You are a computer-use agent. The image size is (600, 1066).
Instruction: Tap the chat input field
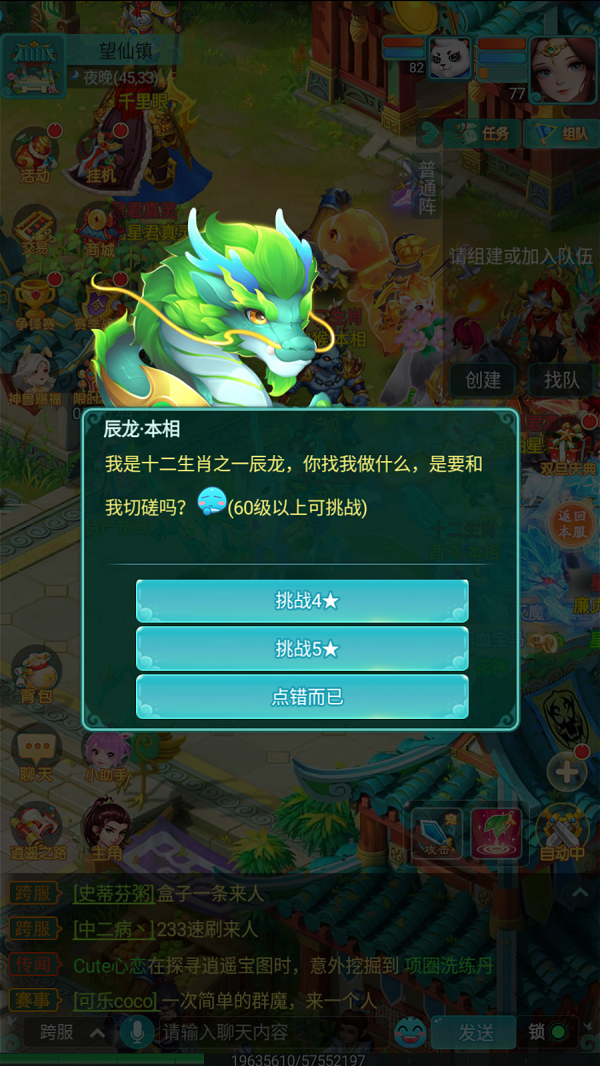pos(270,1031)
